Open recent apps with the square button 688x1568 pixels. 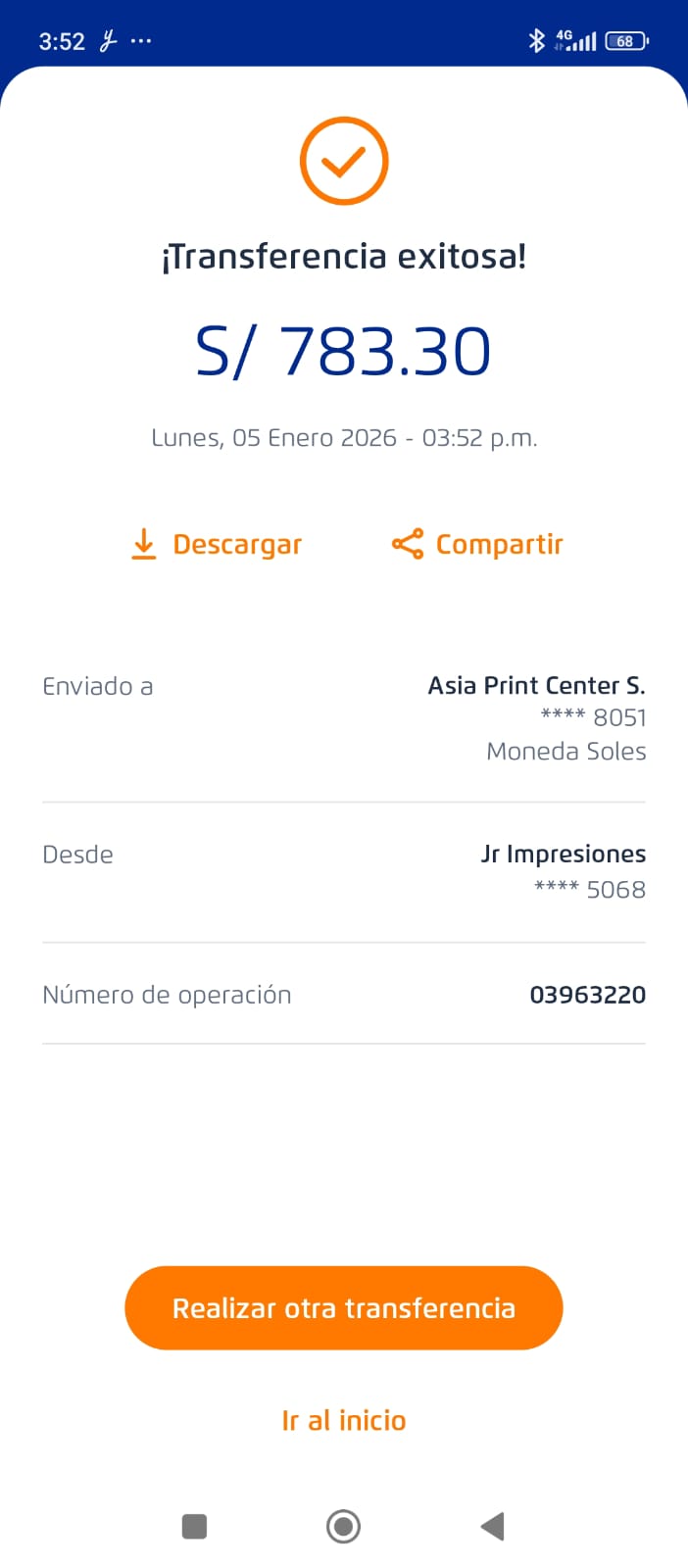[x=195, y=1526]
